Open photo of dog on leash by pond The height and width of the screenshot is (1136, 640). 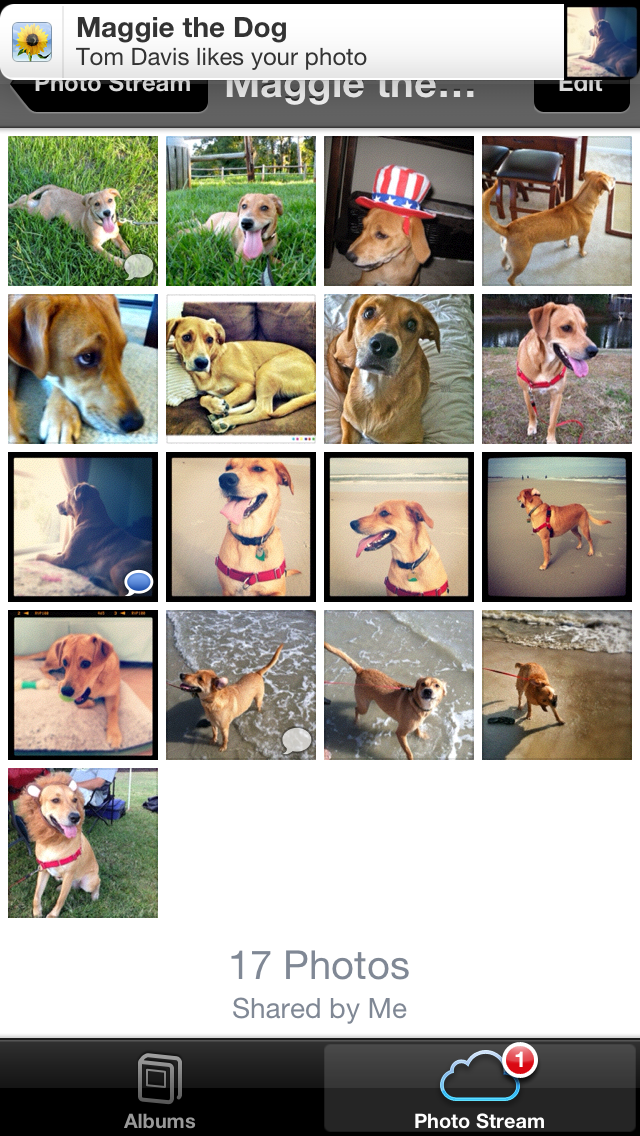tap(557, 369)
